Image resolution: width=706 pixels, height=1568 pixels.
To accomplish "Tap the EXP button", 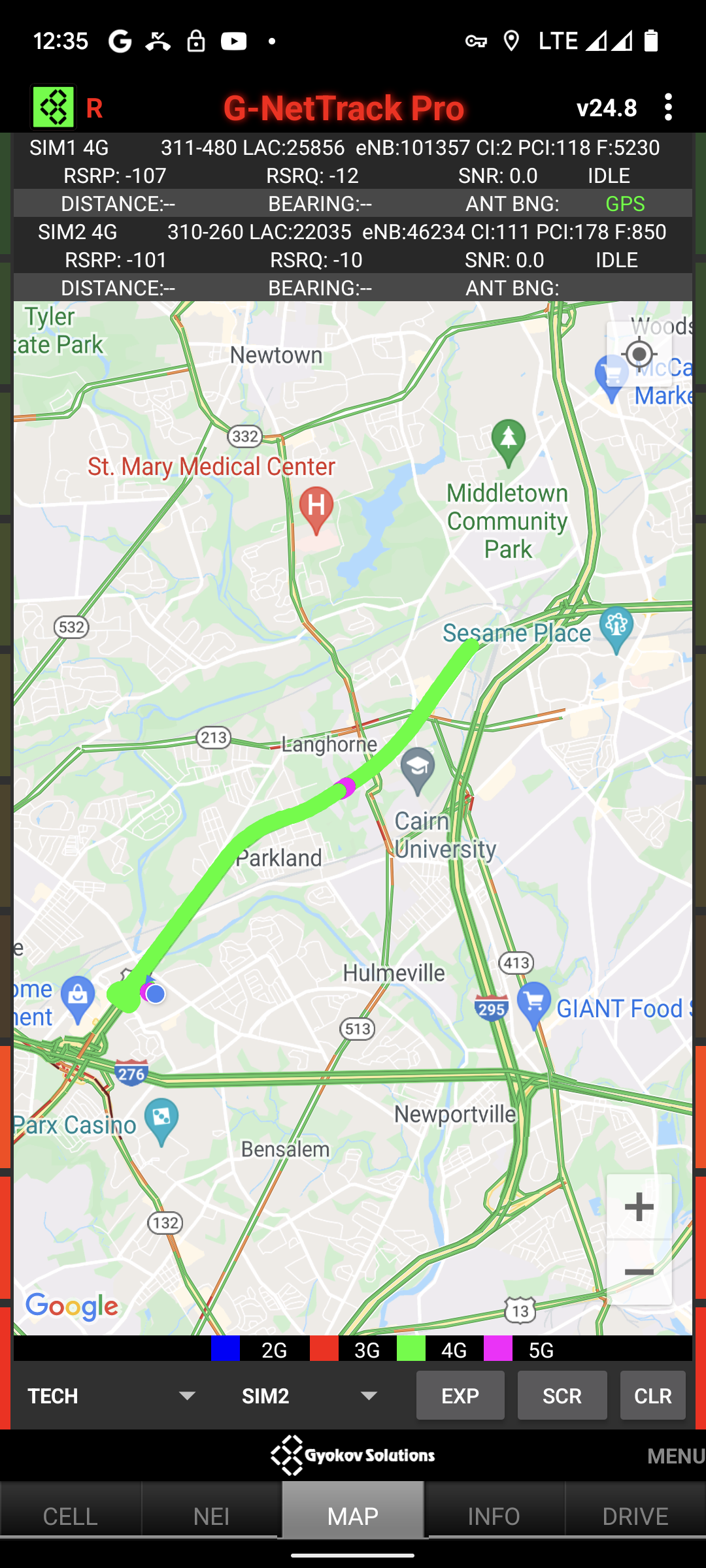I will point(460,1396).
